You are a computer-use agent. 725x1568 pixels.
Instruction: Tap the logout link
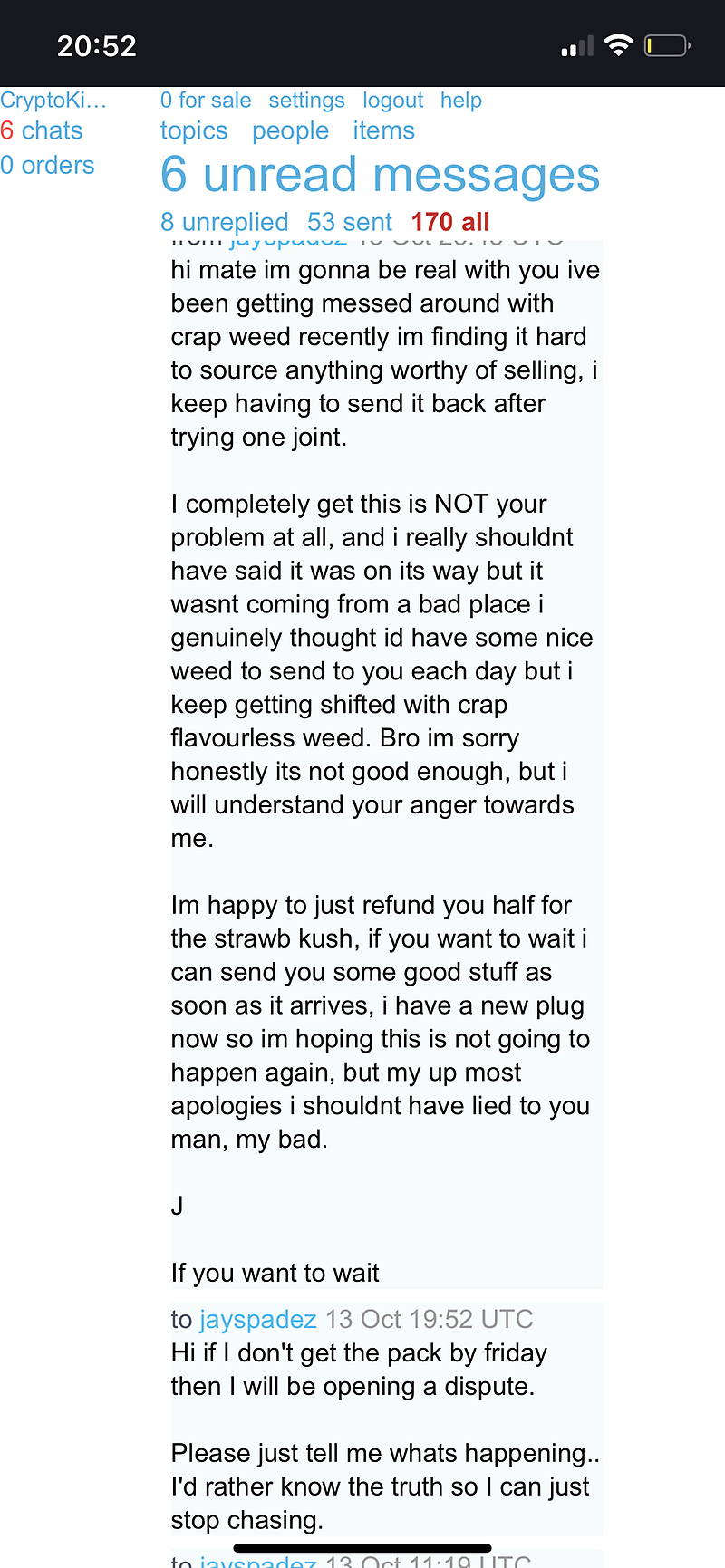(x=392, y=101)
